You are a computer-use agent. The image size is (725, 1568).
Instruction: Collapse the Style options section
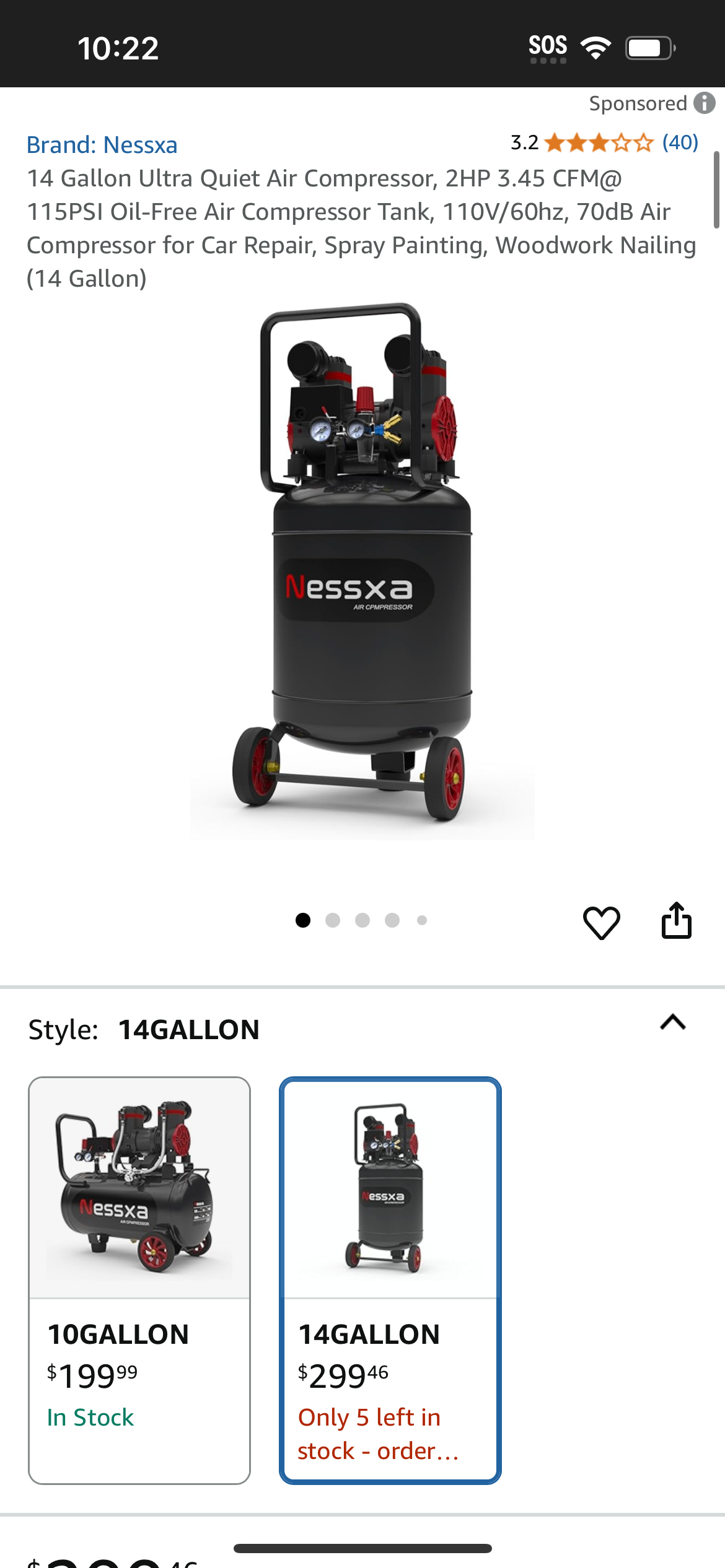click(x=672, y=1022)
